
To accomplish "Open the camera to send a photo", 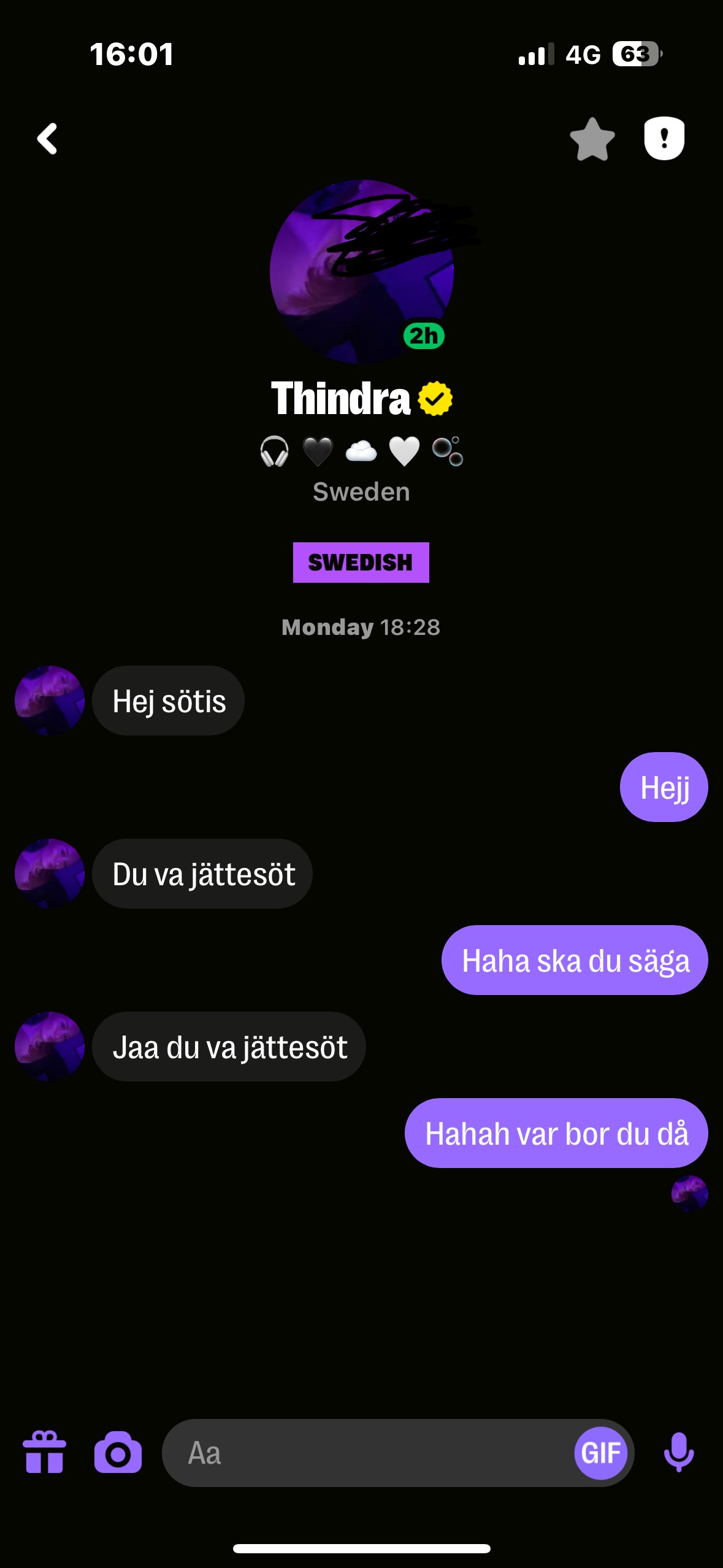I will (118, 1452).
